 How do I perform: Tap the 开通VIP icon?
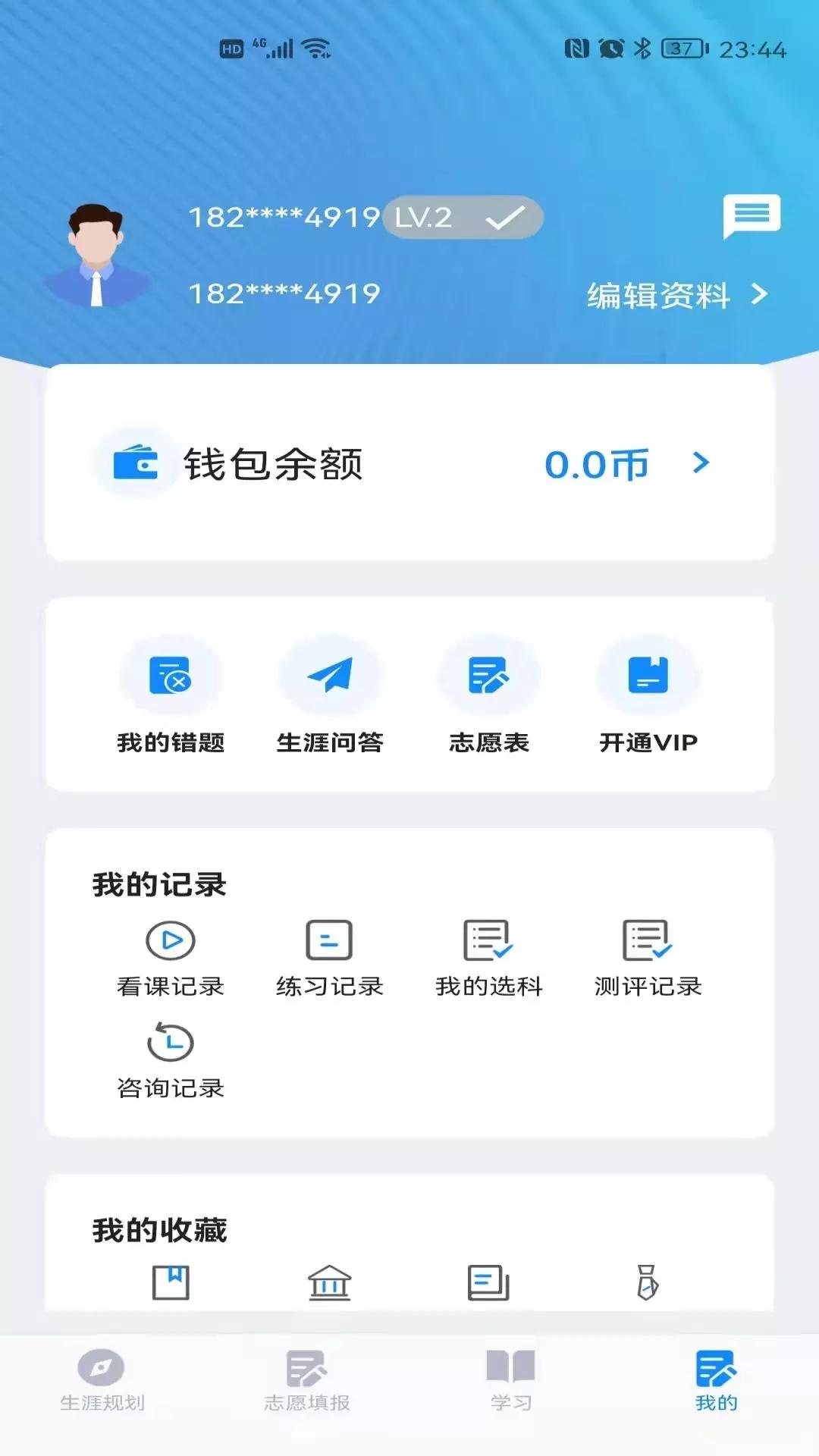pyautogui.click(x=648, y=673)
